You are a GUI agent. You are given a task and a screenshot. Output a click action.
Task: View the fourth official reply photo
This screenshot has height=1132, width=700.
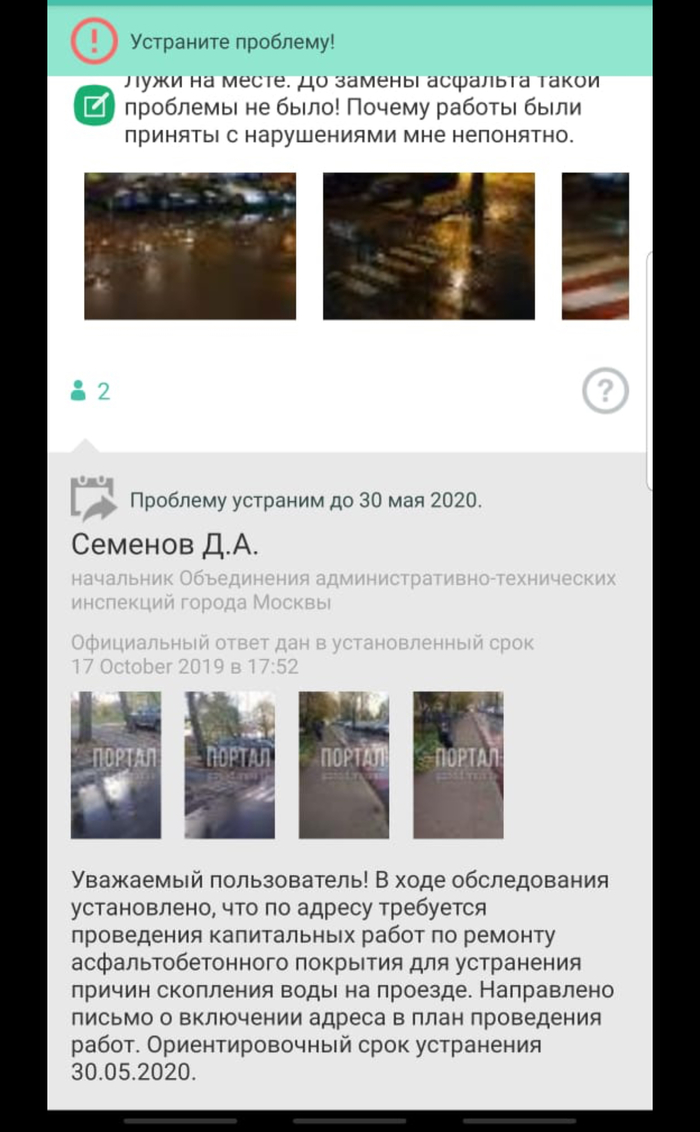[458, 765]
